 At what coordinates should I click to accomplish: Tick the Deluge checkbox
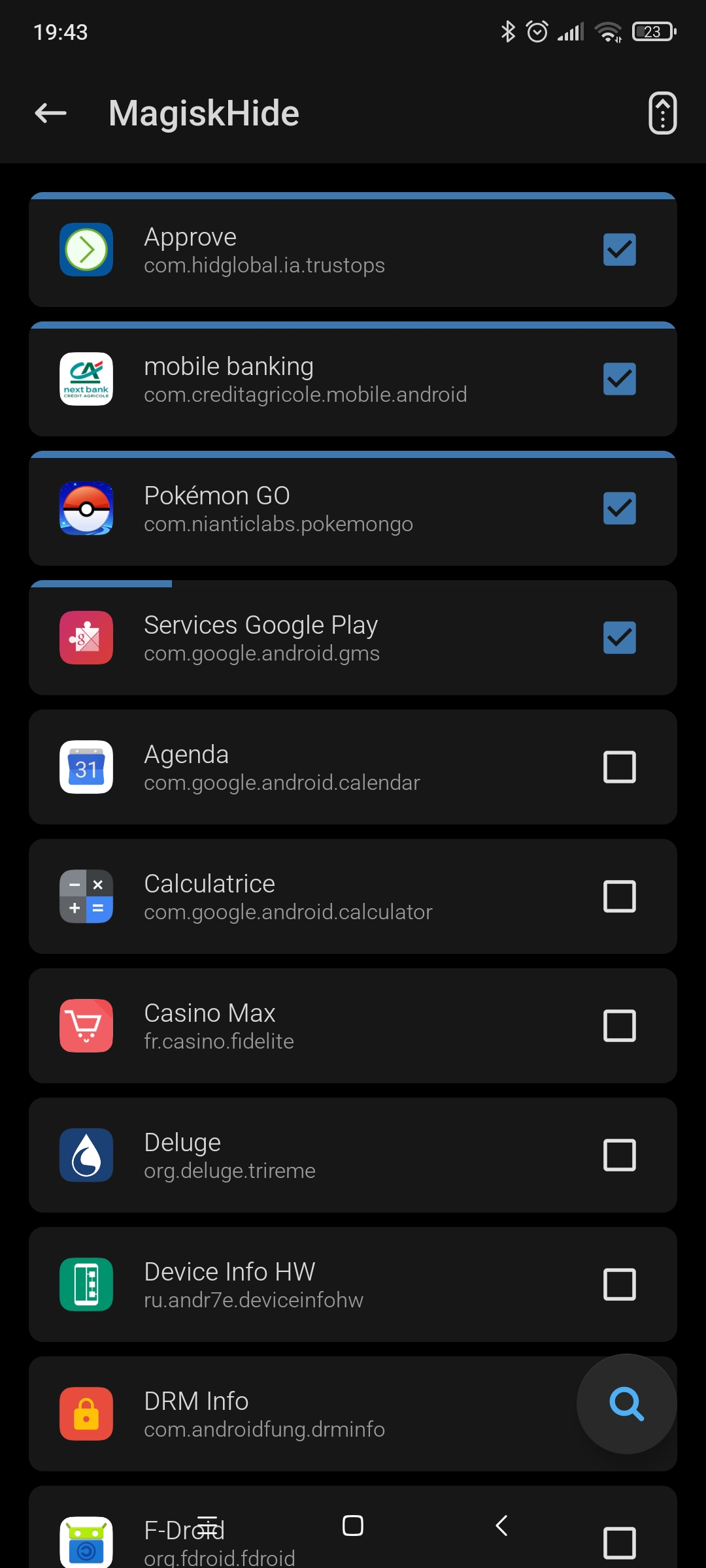(619, 1155)
